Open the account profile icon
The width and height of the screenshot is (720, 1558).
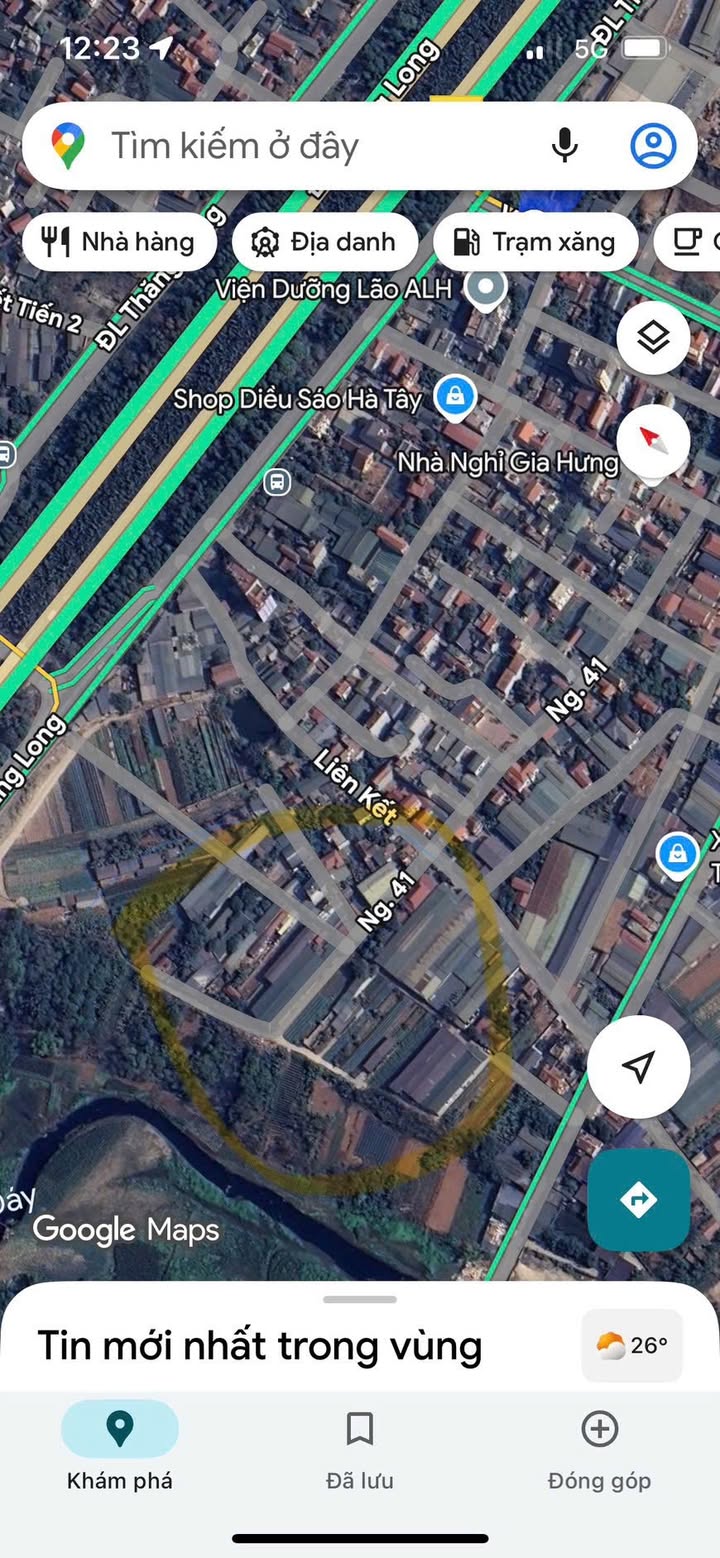pyautogui.click(x=653, y=146)
